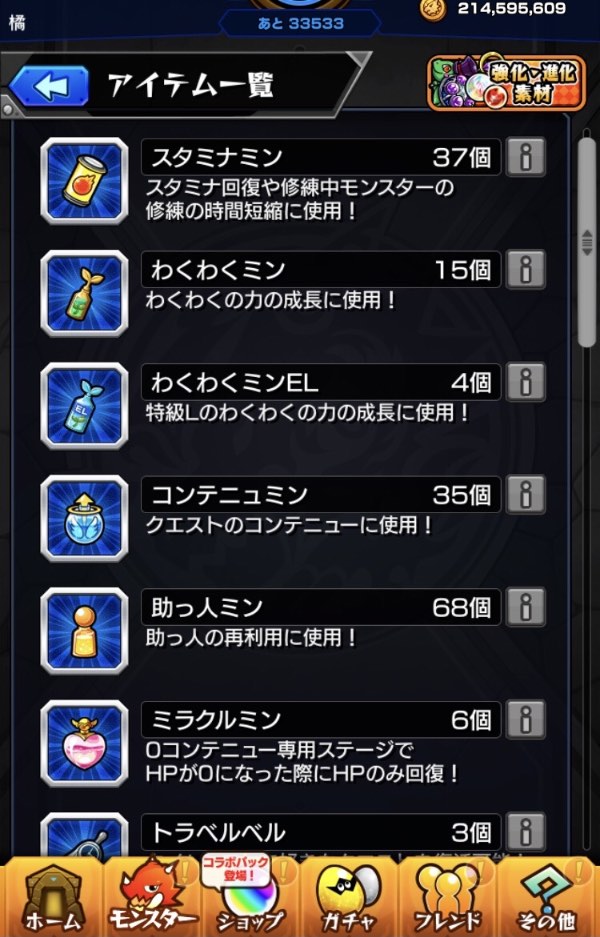Screen dimensions: 600x937
Task: Show info for トラベルベル
Action: (525, 831)
